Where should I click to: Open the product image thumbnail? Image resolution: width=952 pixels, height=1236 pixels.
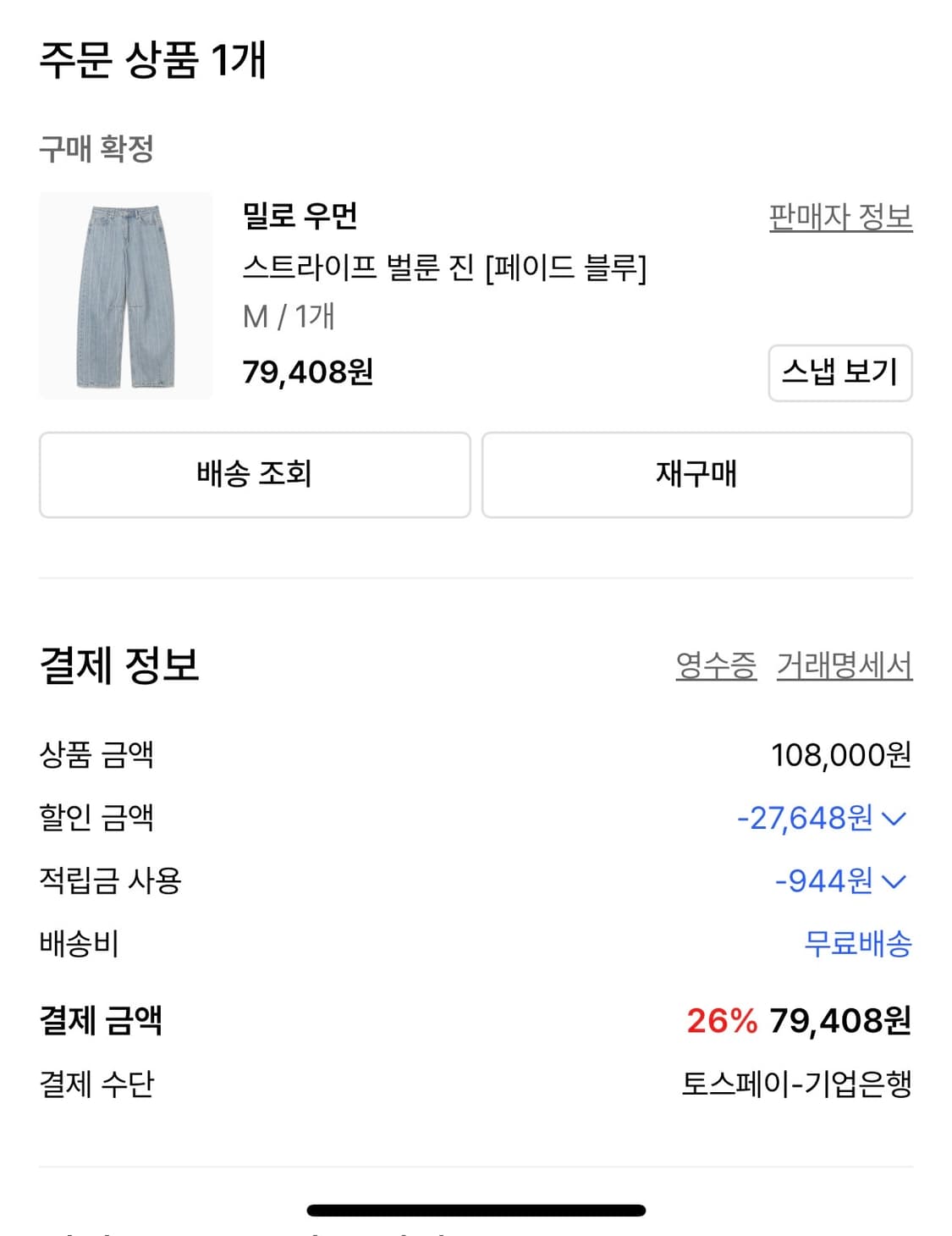[124, 296]
